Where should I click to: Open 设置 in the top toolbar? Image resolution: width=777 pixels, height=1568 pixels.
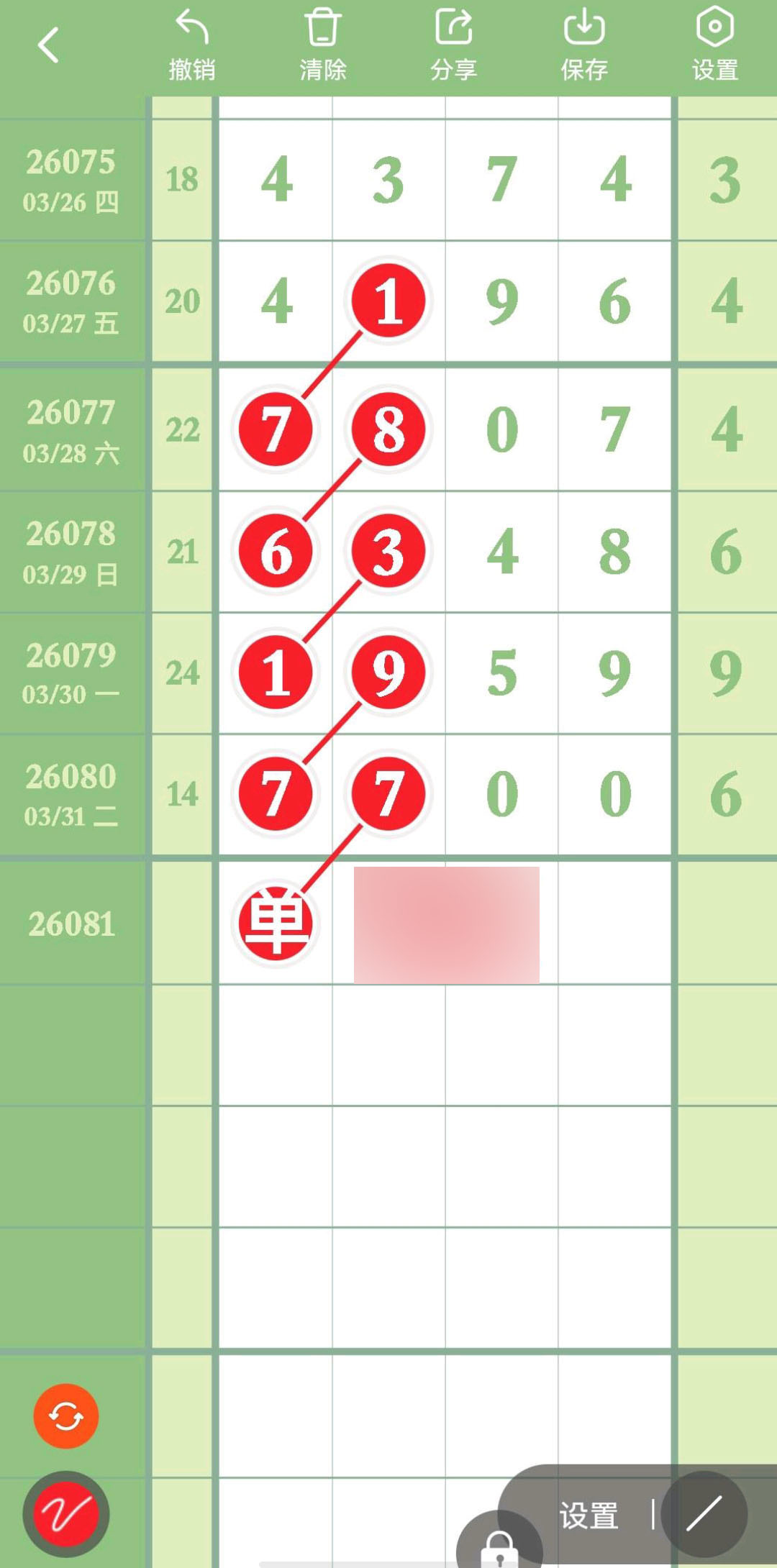[x=714, y=45]
